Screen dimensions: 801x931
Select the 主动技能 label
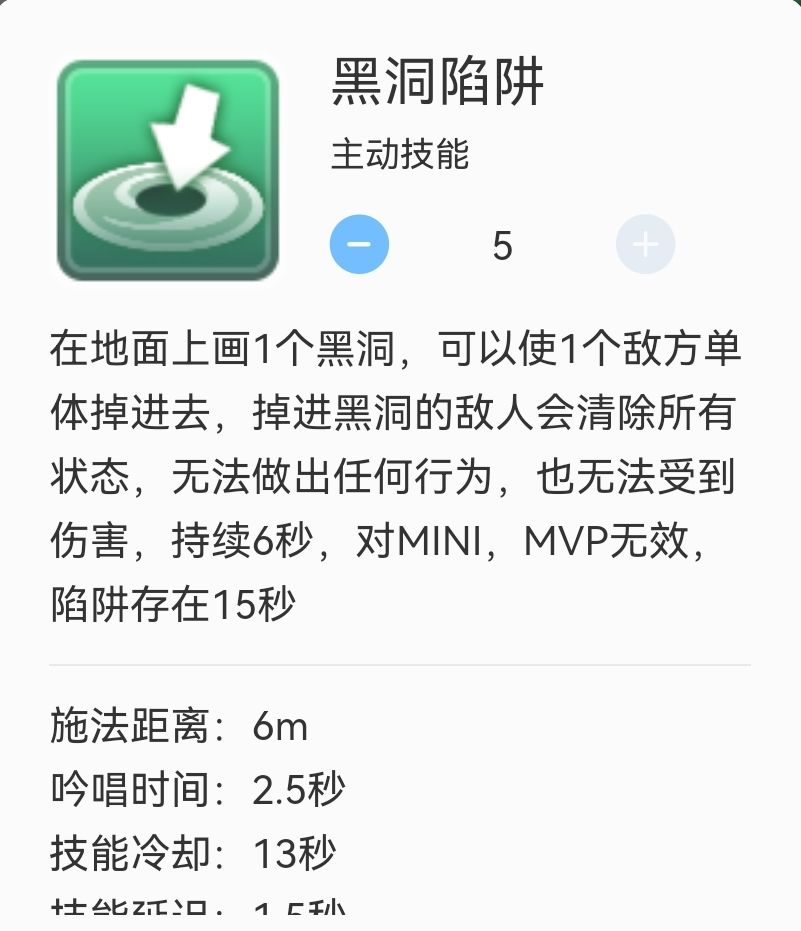[x=397, y=155]
